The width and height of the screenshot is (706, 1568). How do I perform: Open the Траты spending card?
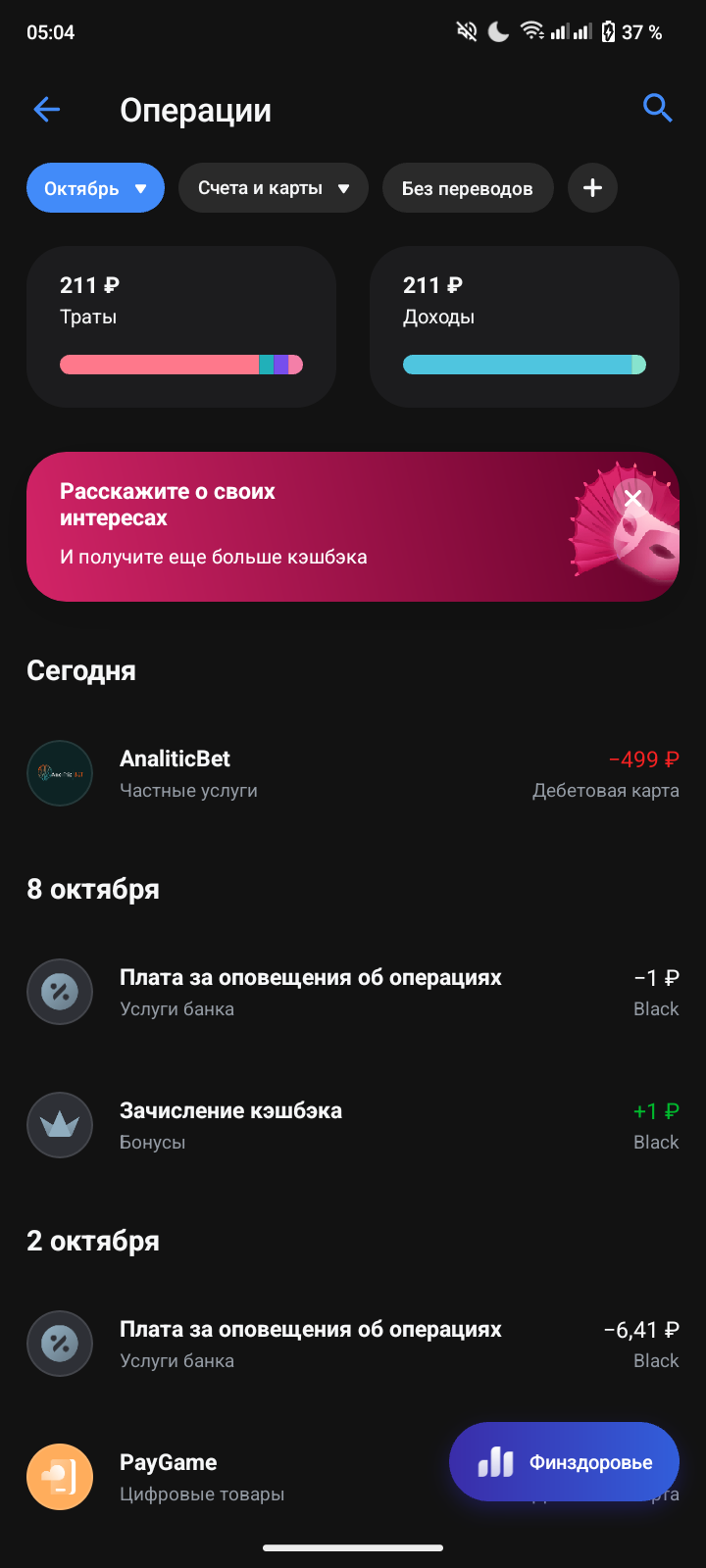point(181,326)
